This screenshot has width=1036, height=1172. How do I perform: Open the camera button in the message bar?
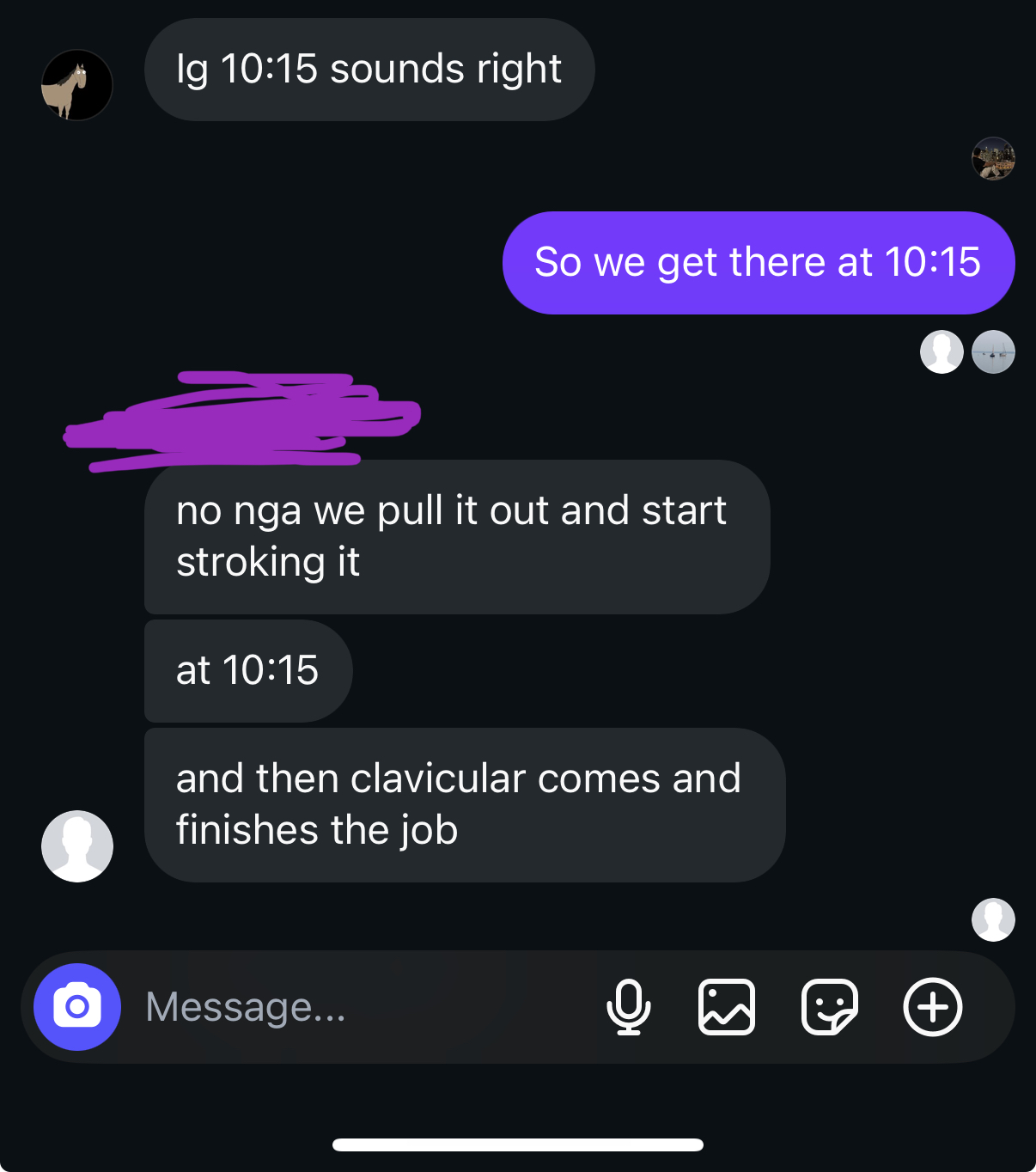pyautogui.click(x=77, y=1007)
